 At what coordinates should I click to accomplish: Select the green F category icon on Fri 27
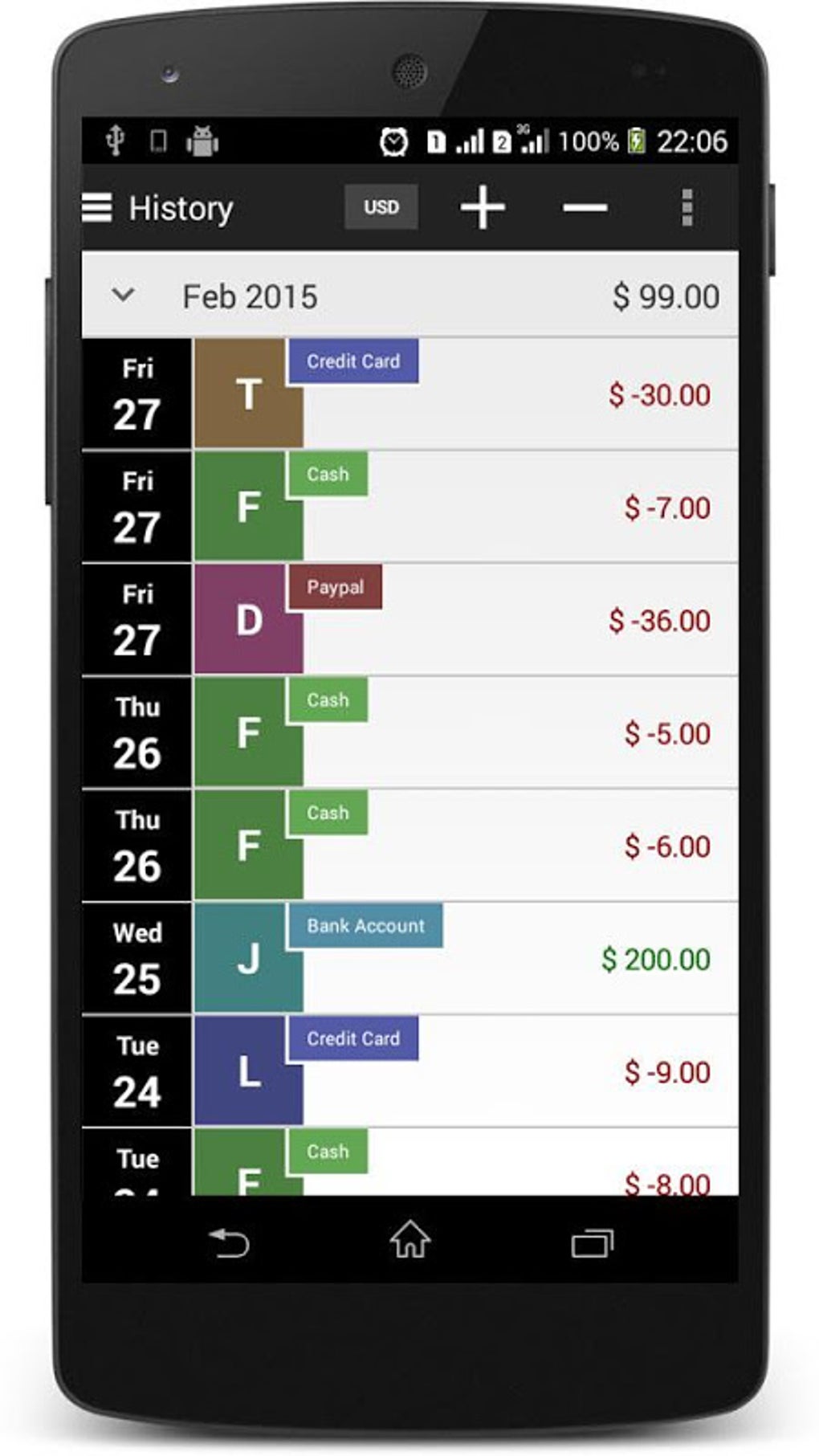(248, 507)
